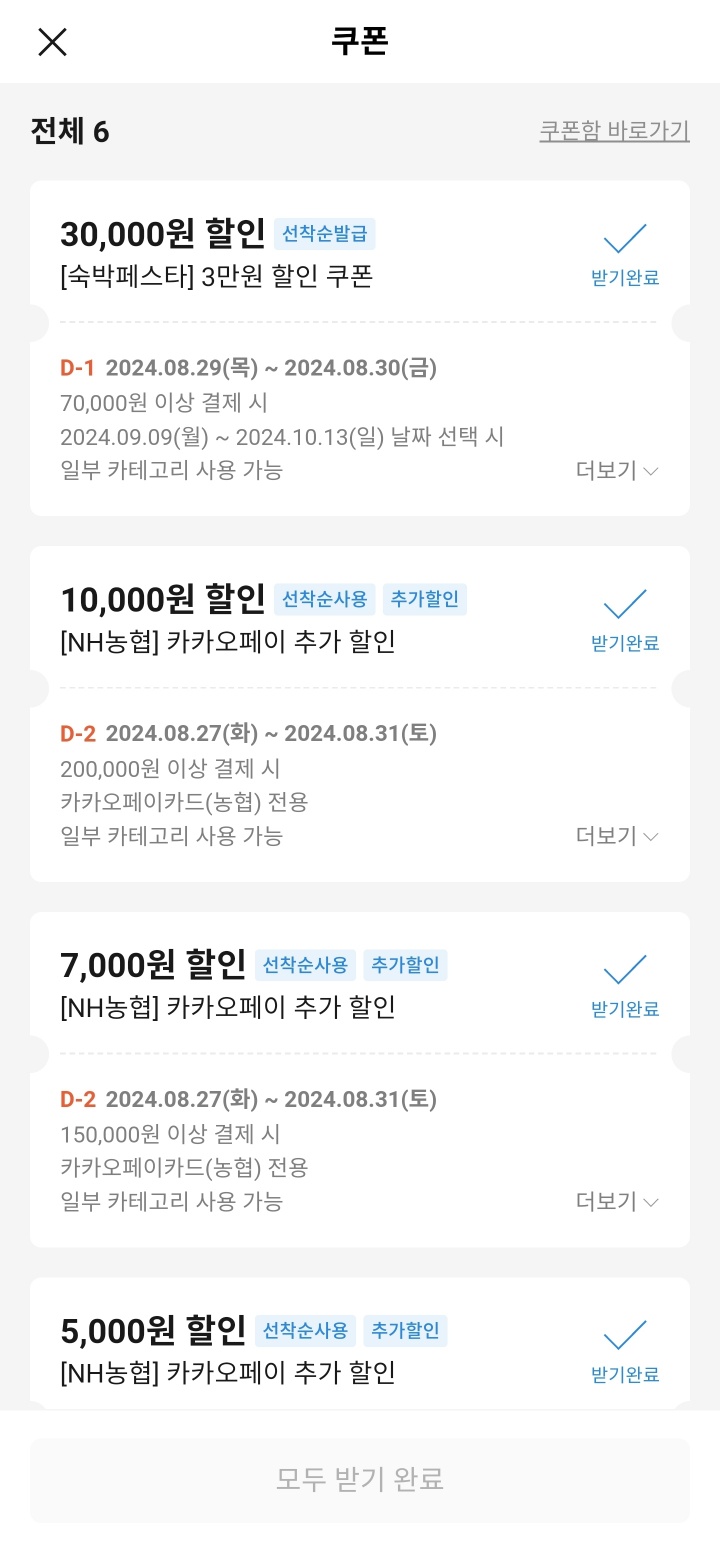Tap the check icon beside 5,000원 할인
This screenshot has width=720, height=1552.
624,1336
